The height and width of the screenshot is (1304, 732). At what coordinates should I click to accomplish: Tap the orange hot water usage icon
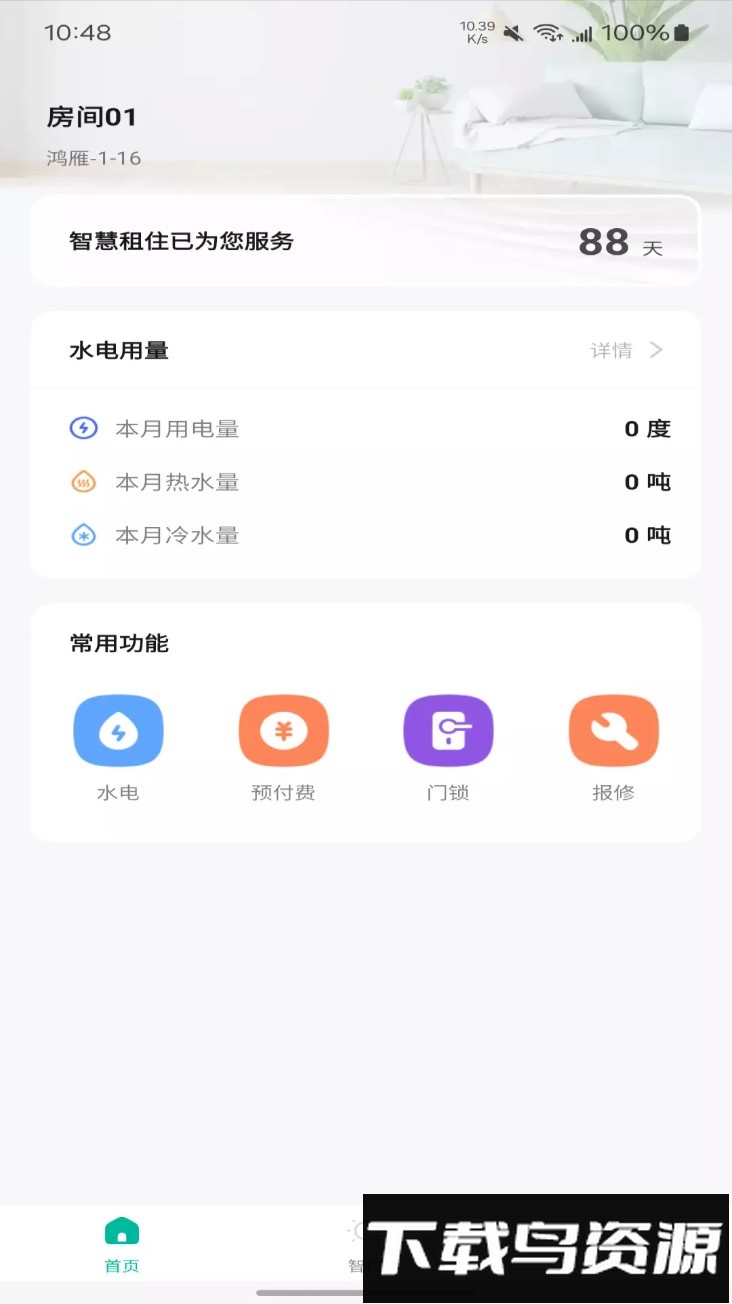[x=84, y=481]
